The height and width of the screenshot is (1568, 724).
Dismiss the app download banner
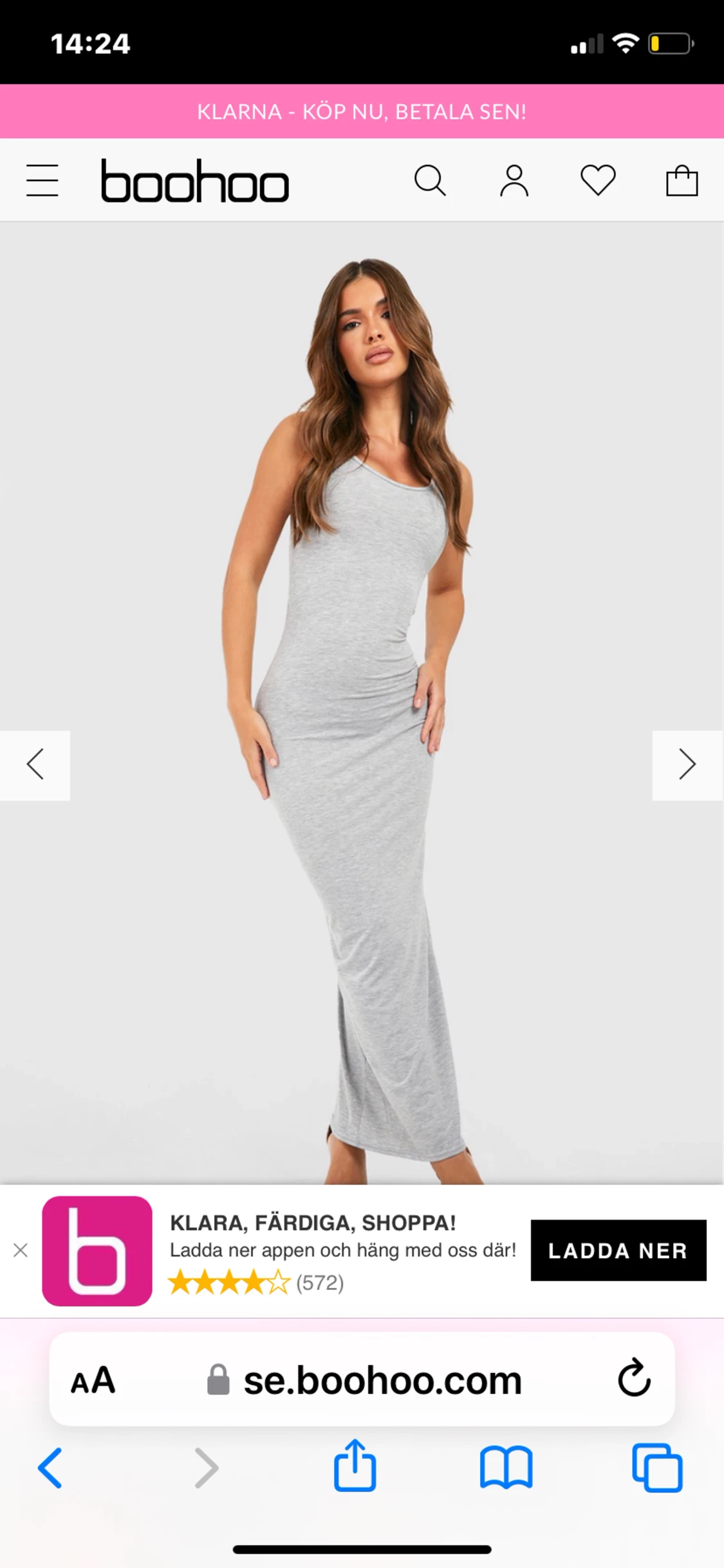(21, 1250)
